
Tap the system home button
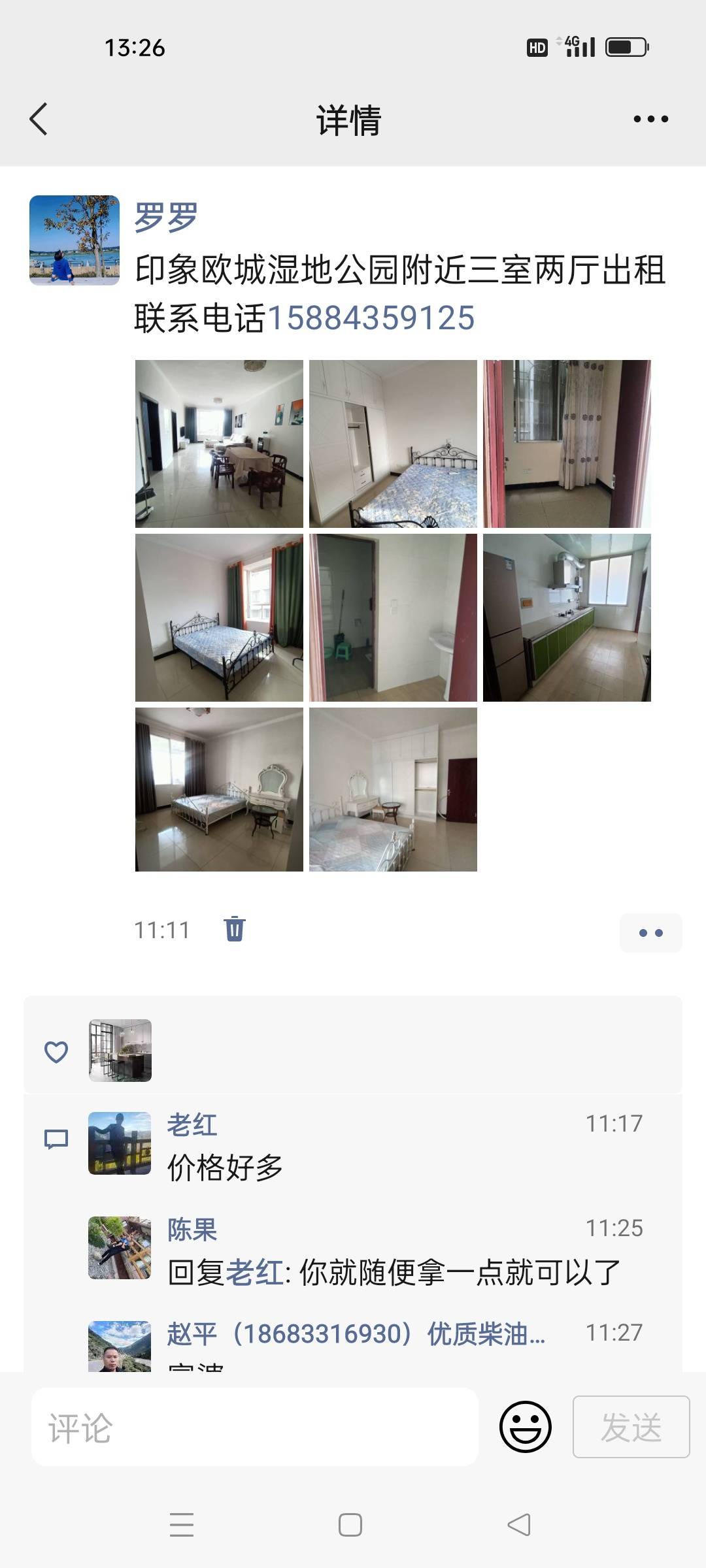pos(350,1525)
